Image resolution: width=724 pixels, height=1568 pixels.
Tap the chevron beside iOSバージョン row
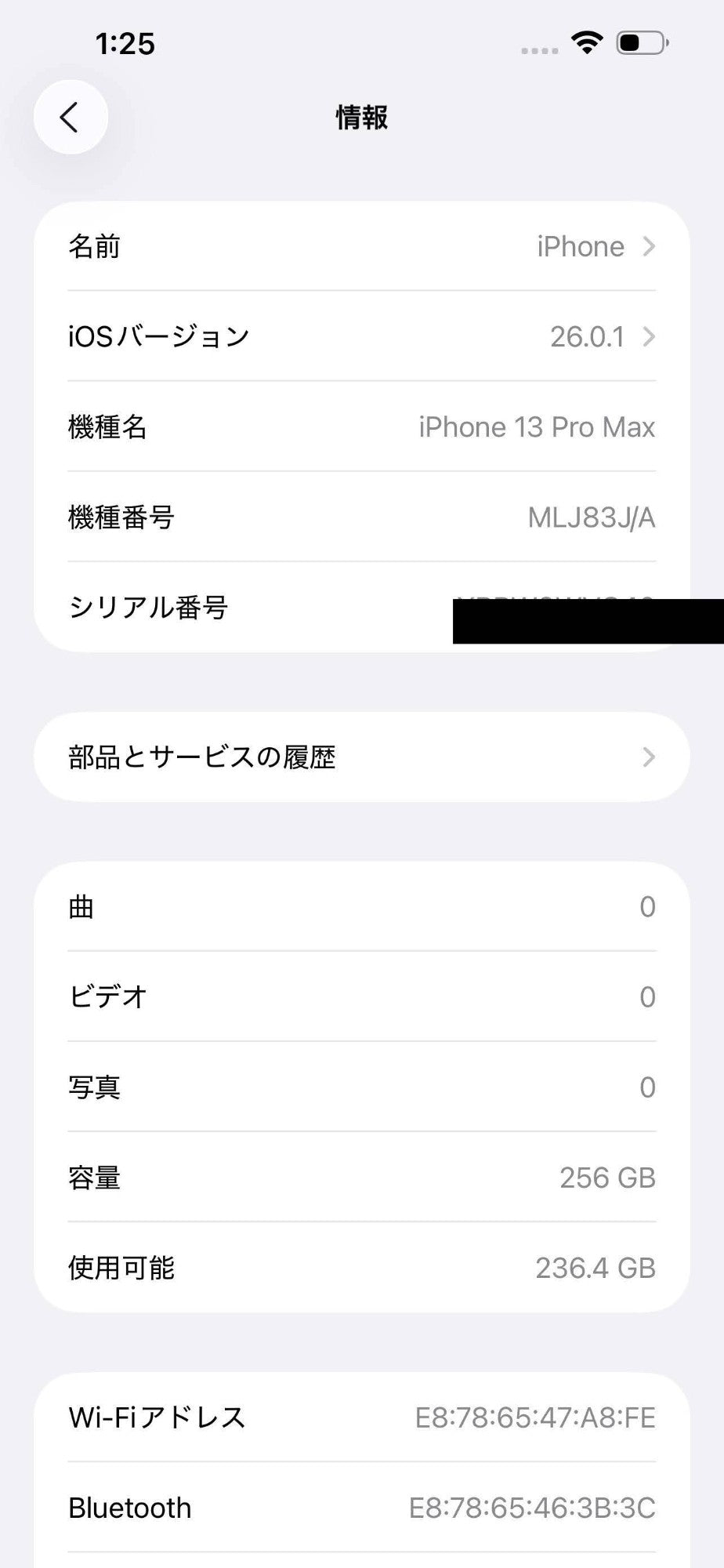(649, 337)
